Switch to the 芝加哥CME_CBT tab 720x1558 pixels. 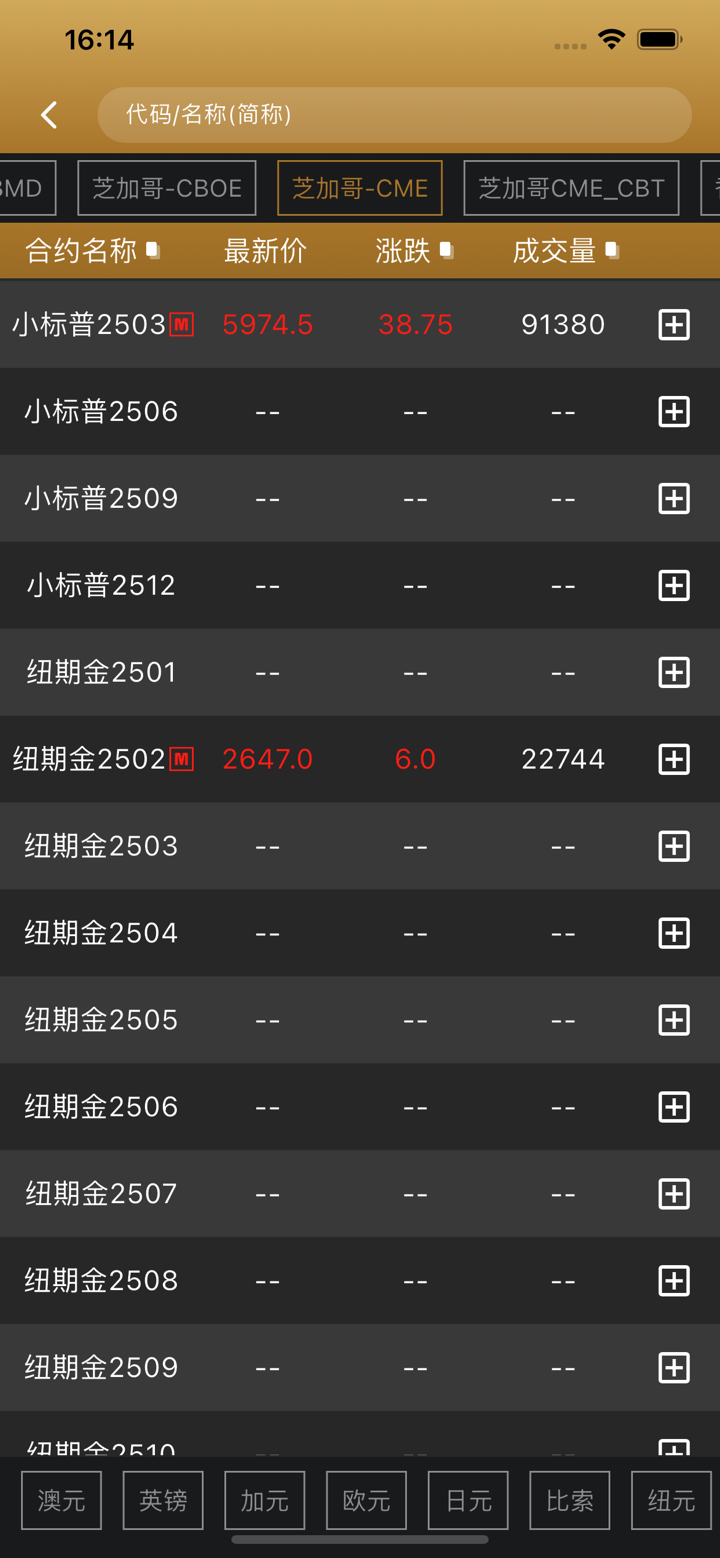[x=571, y=188]
